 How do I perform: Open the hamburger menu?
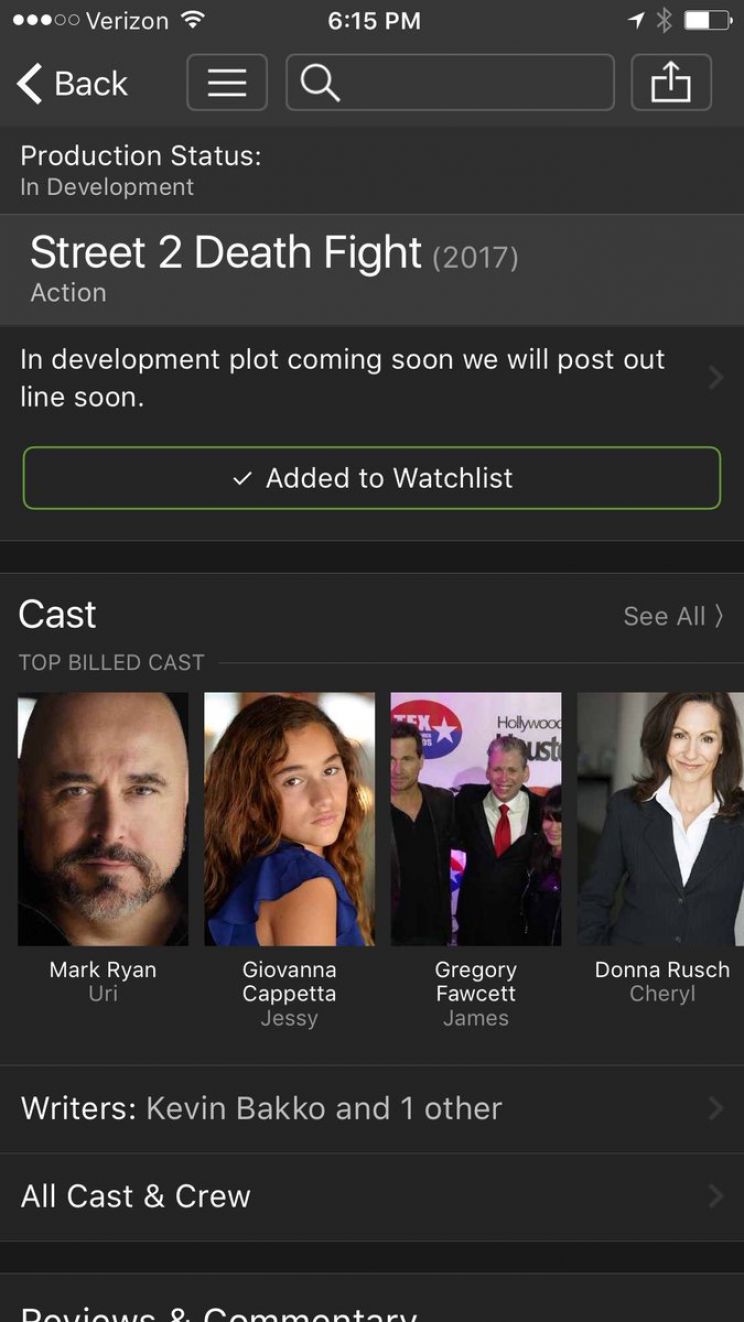227,83
